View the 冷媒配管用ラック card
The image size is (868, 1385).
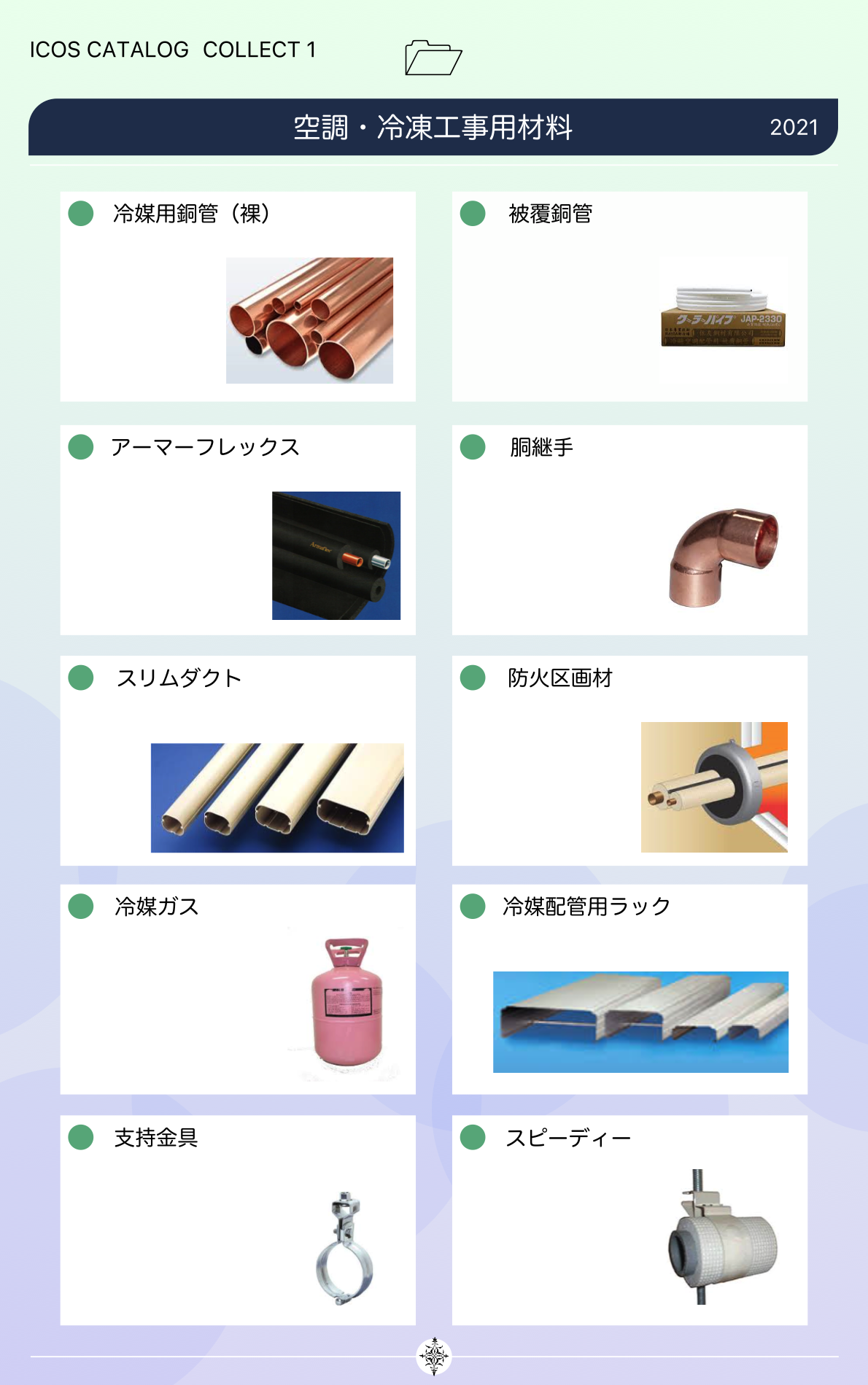click(629, 989)
